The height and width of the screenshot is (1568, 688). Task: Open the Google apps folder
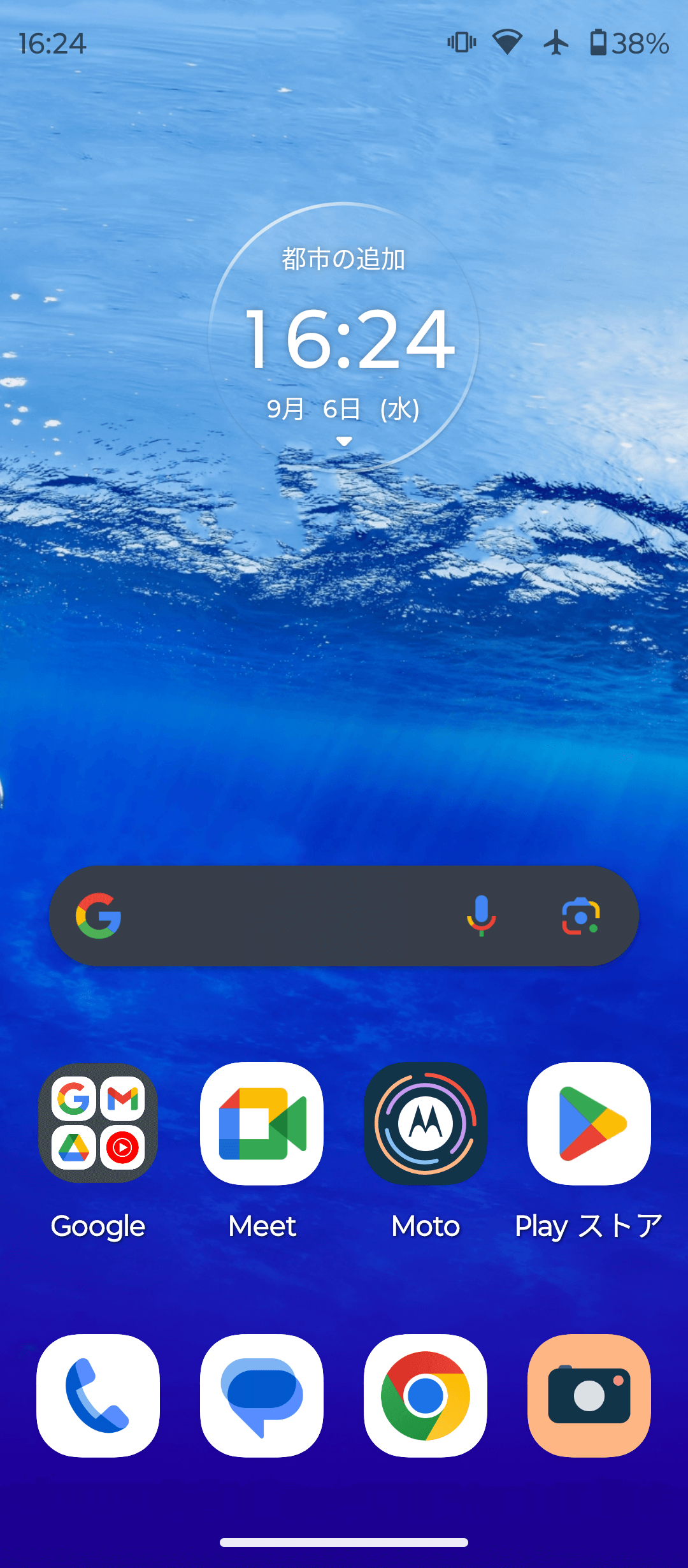[98, 1123]
